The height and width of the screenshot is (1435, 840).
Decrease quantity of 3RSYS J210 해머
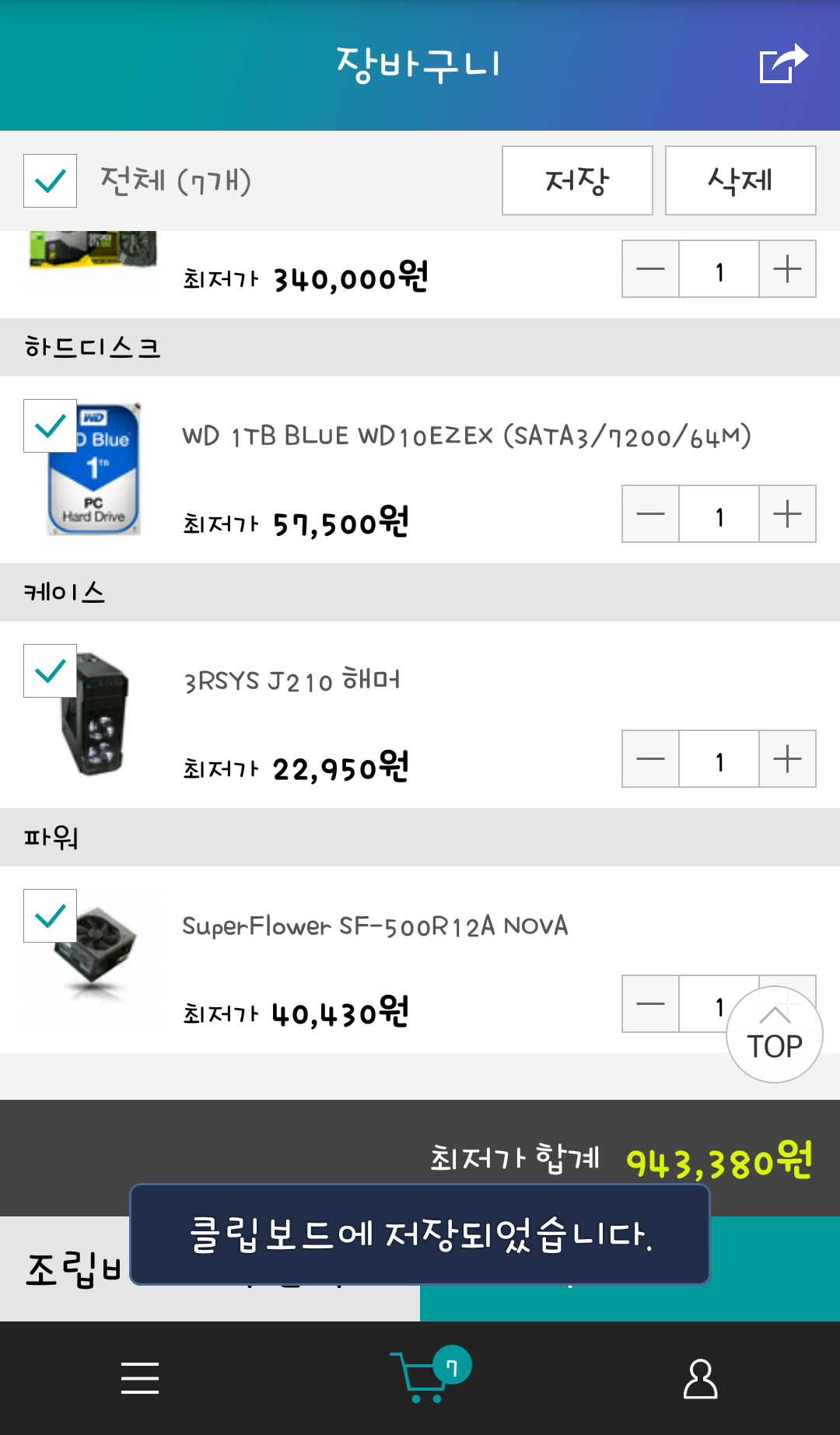650,759
